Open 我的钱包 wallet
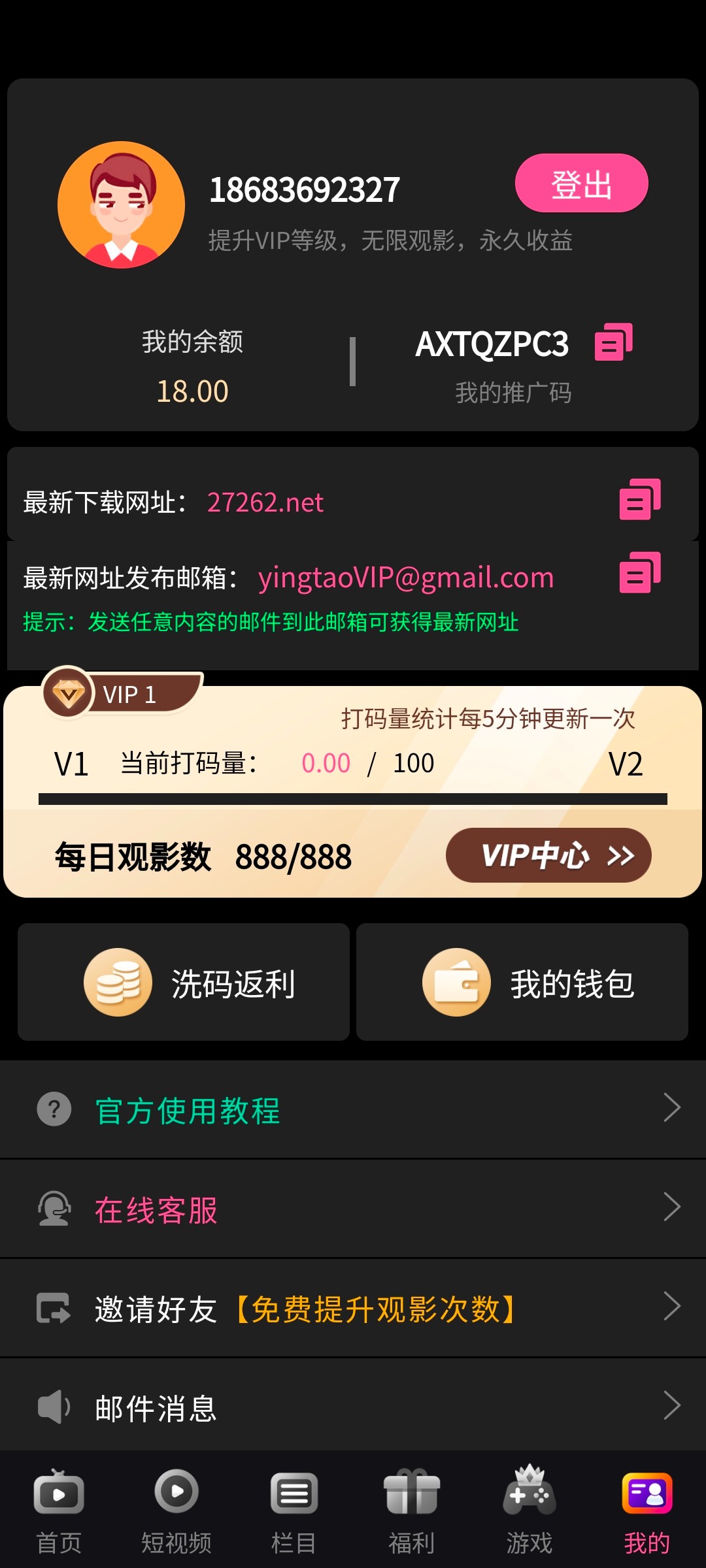Viewport: 706px width, 1568px height. (522, 982)
